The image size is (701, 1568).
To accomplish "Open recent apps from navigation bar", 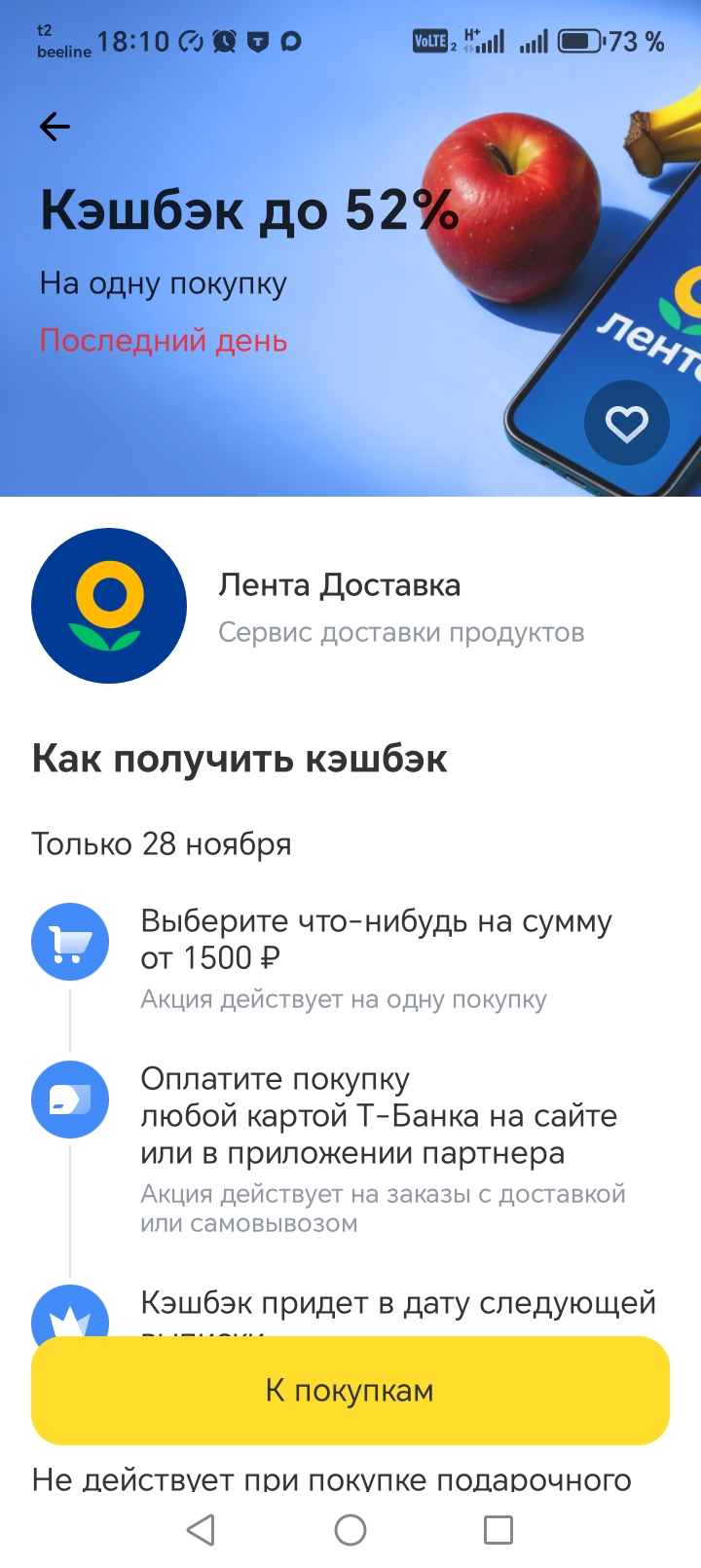I will pos(498,1530).
